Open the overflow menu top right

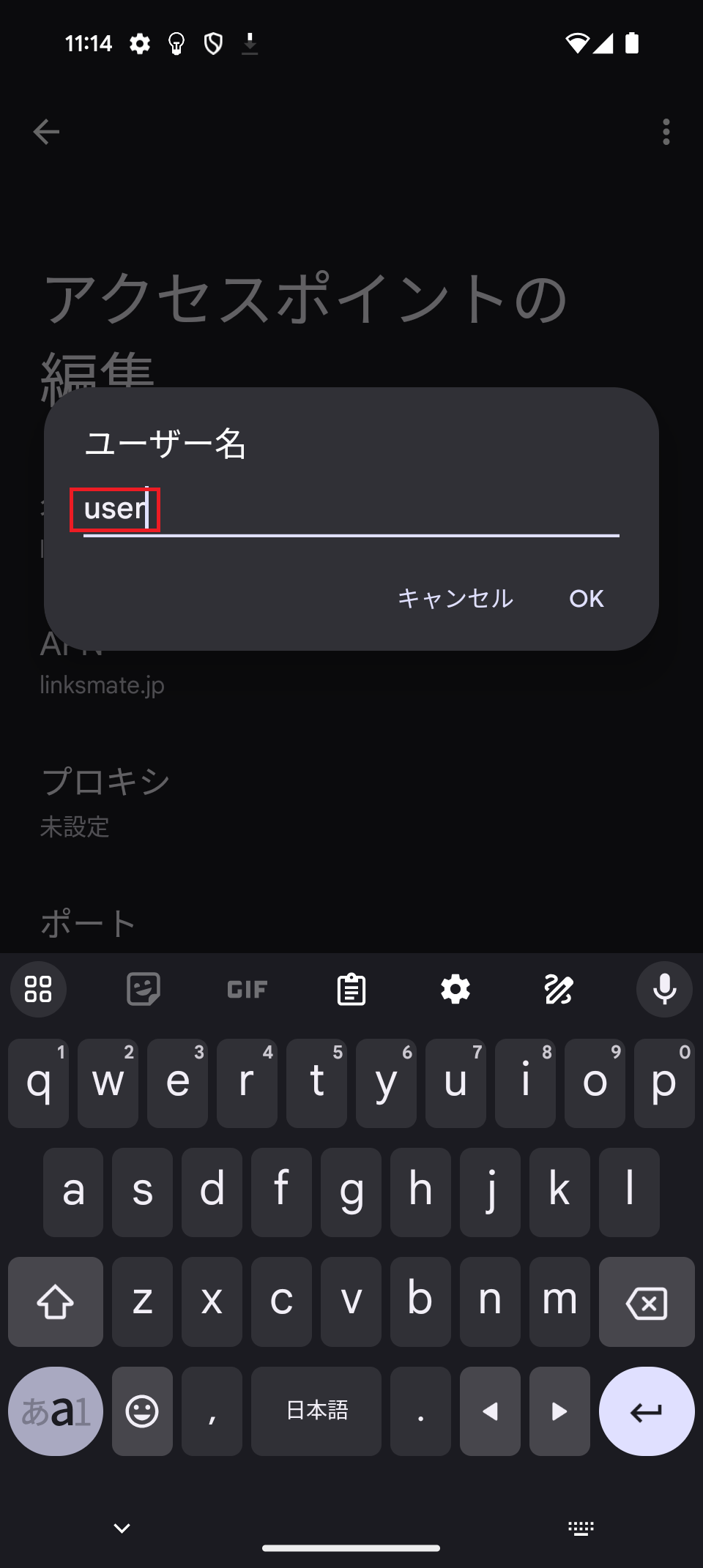tap(666, 132)
